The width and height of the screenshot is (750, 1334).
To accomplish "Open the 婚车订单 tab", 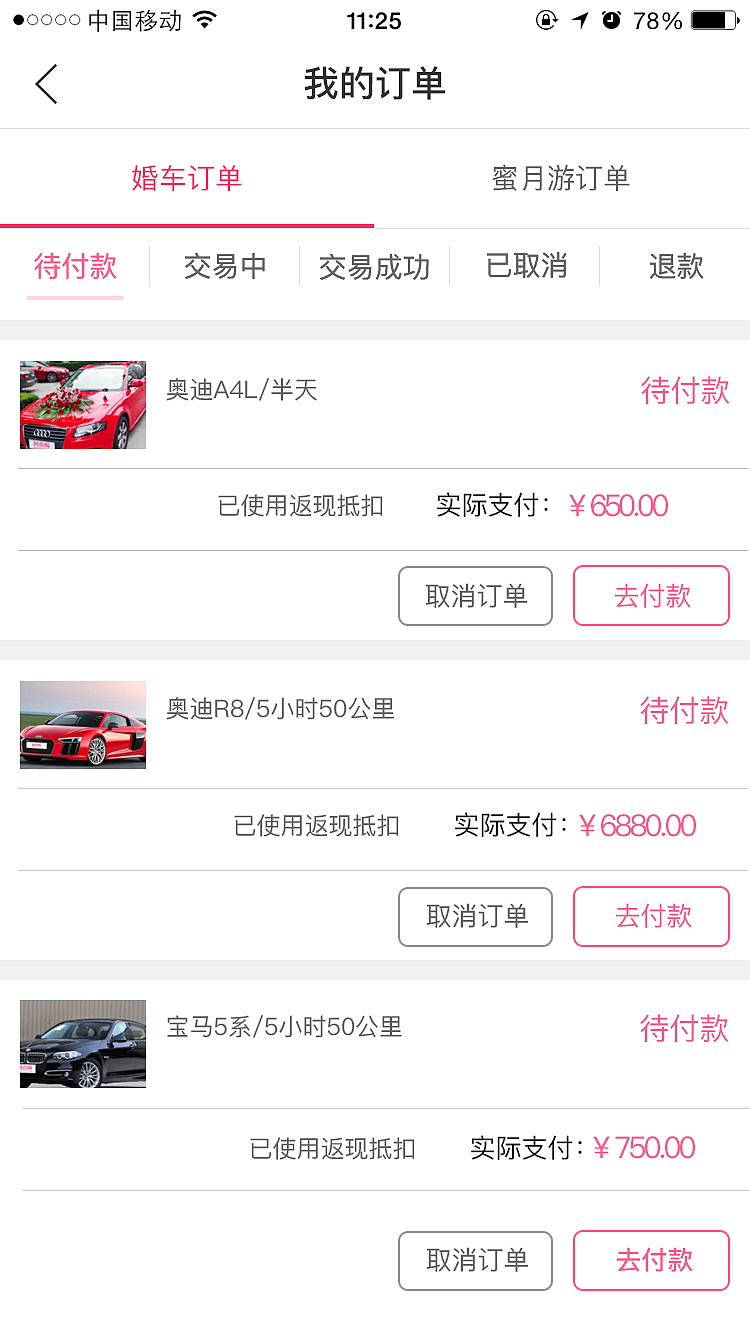I will (186, 180).
